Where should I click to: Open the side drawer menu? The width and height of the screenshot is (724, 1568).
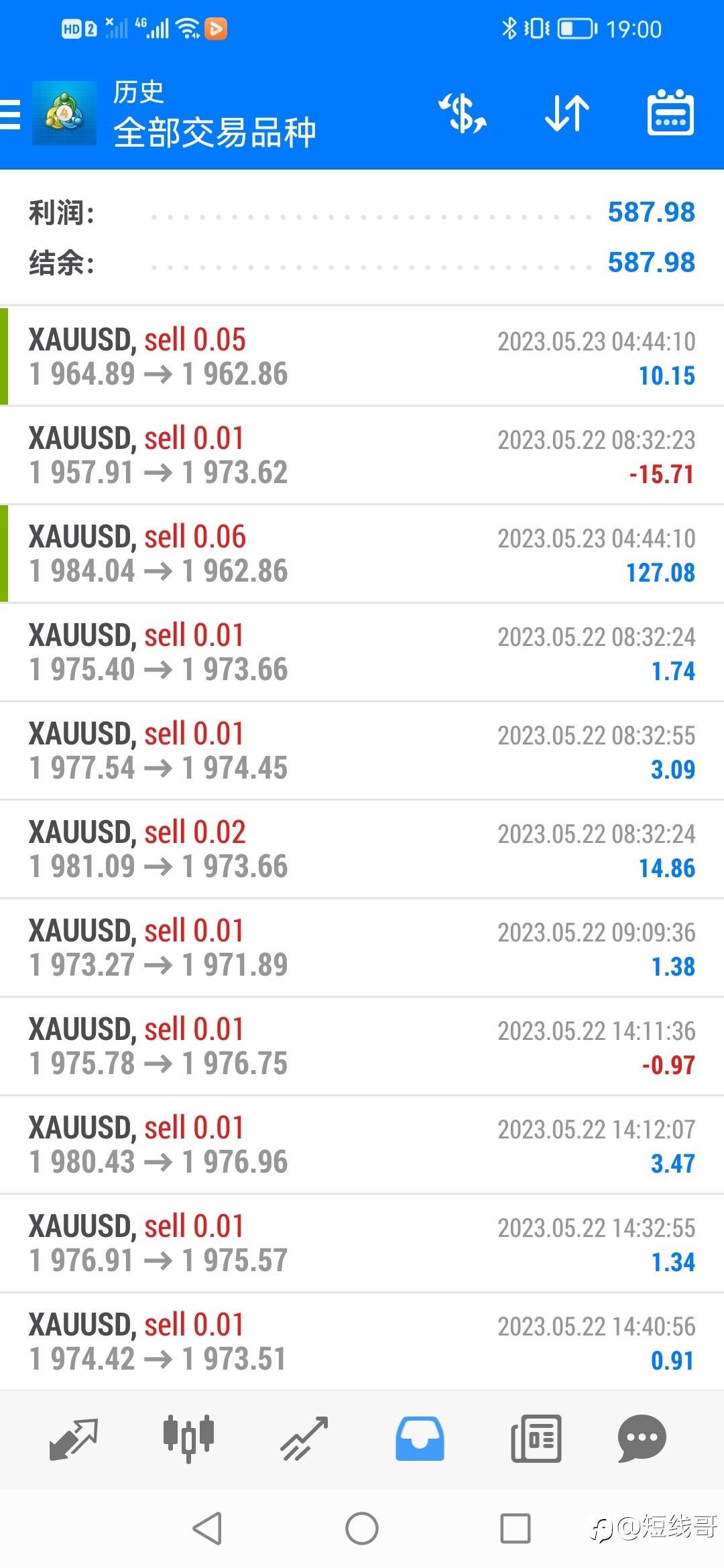tap(11, 114)
